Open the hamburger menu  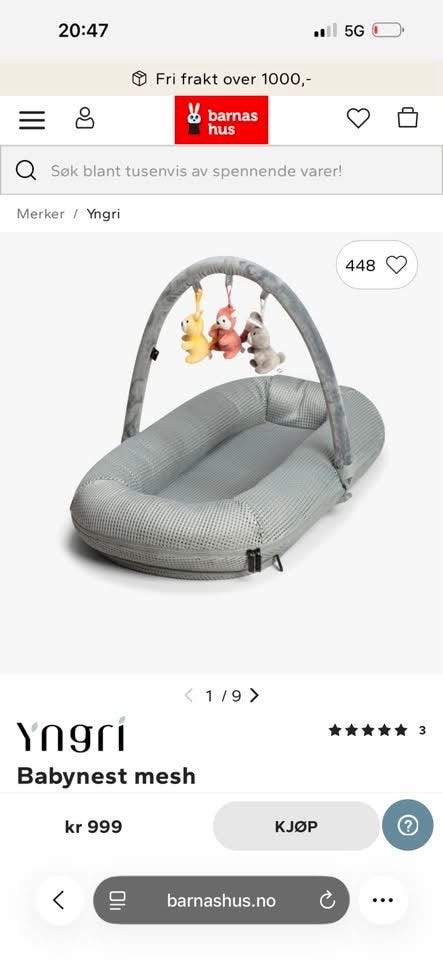[32, 119]
